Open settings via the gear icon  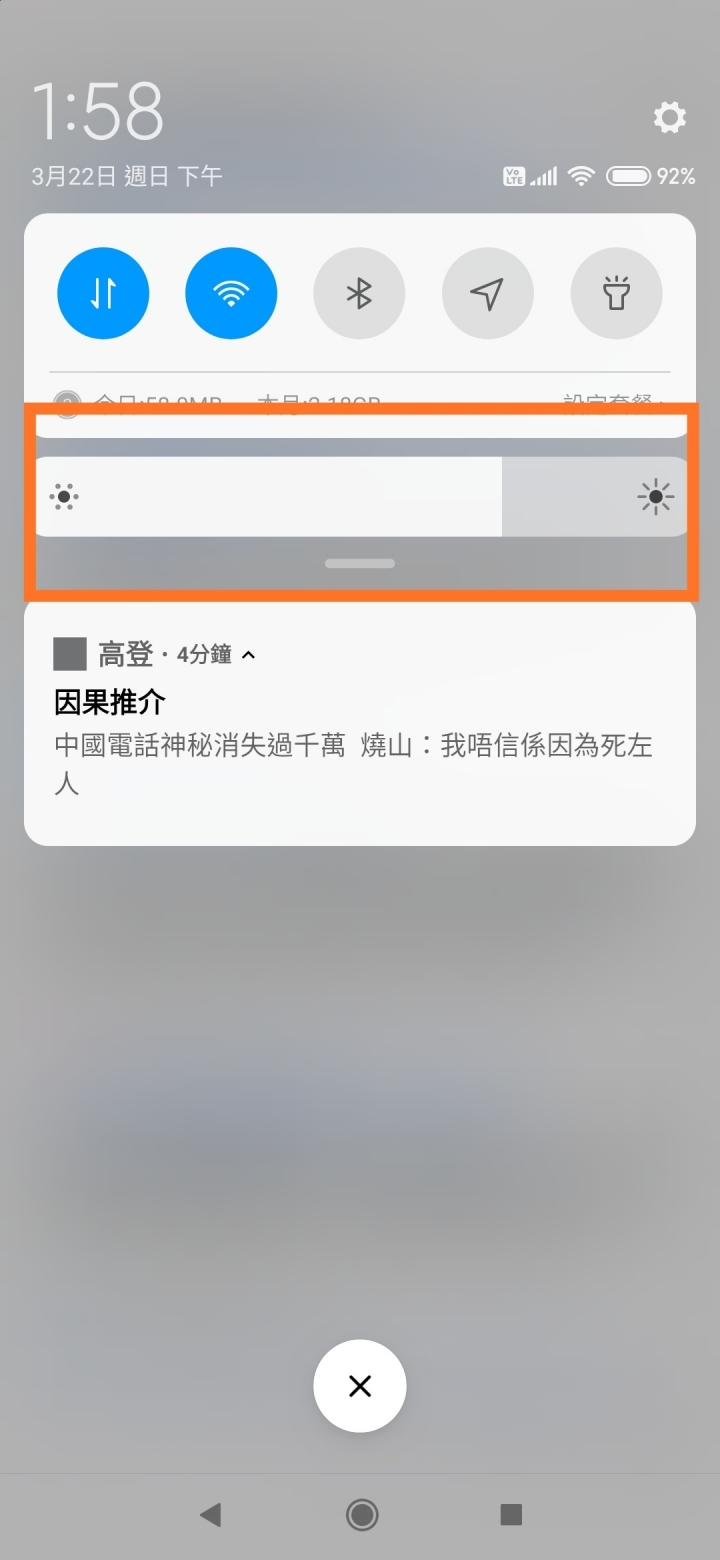tap(669, 118)
